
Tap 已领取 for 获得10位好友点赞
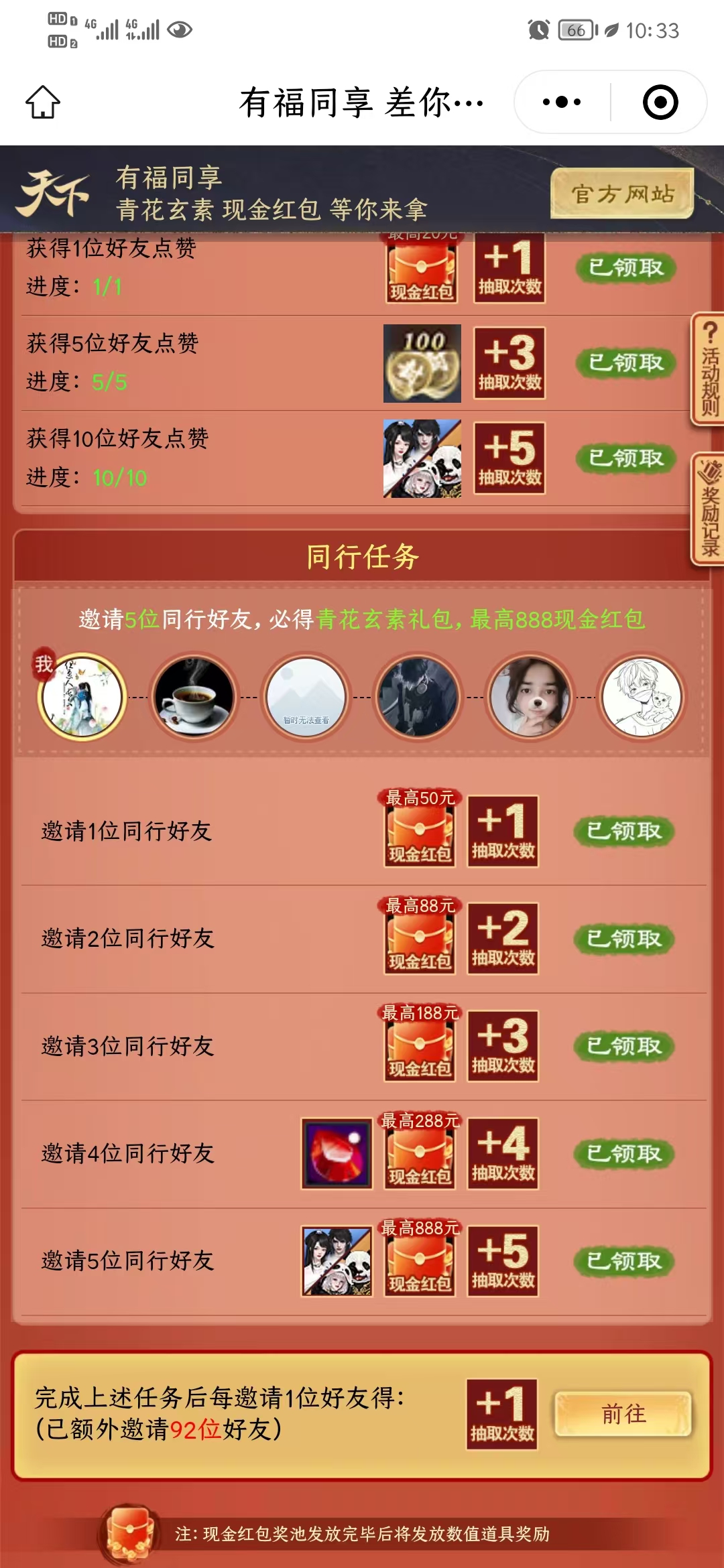click(x=625, y=458)
